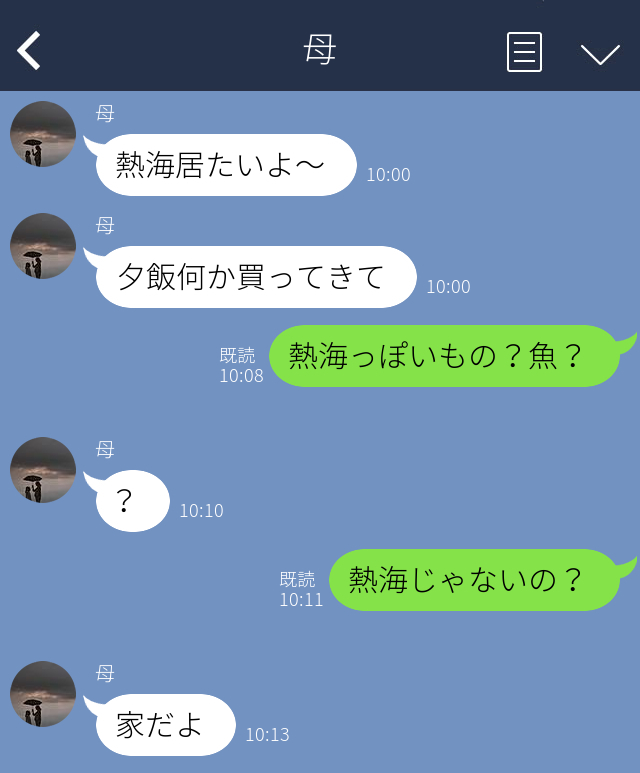Open 母's avatar beside 熱海居たいよ〜
Screen dimensions: 640x773
[43, 134]
